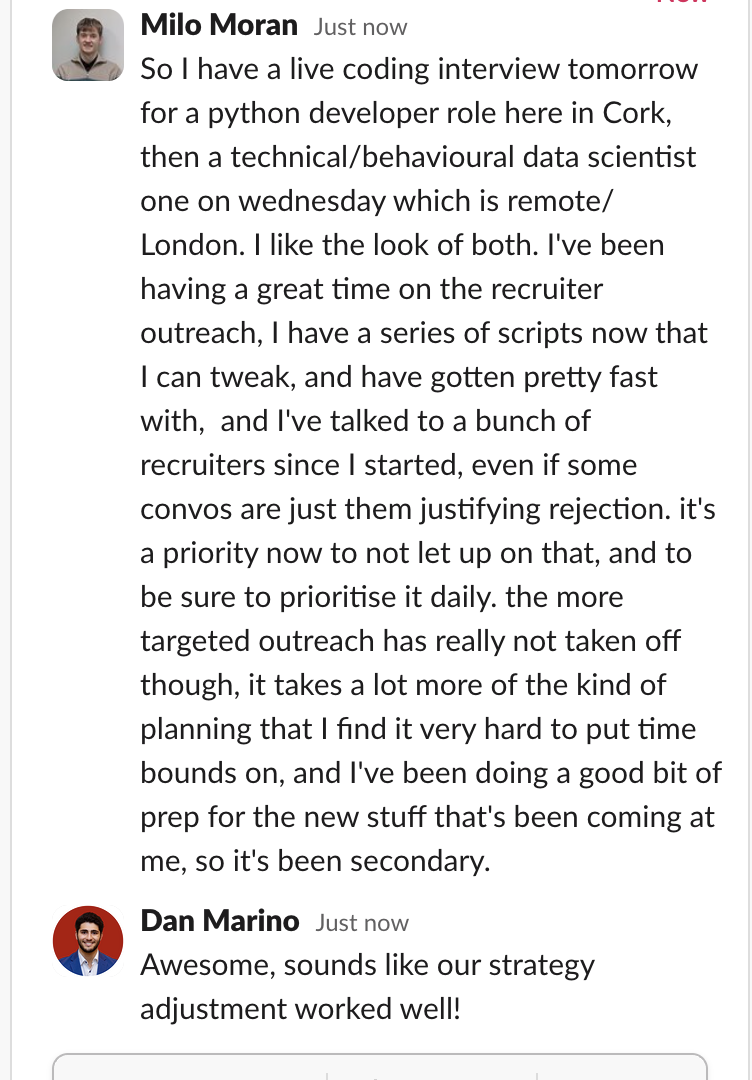Open Dan Marino's profile avatar
The image size is (752, 1080).
[x=88, y=941]
